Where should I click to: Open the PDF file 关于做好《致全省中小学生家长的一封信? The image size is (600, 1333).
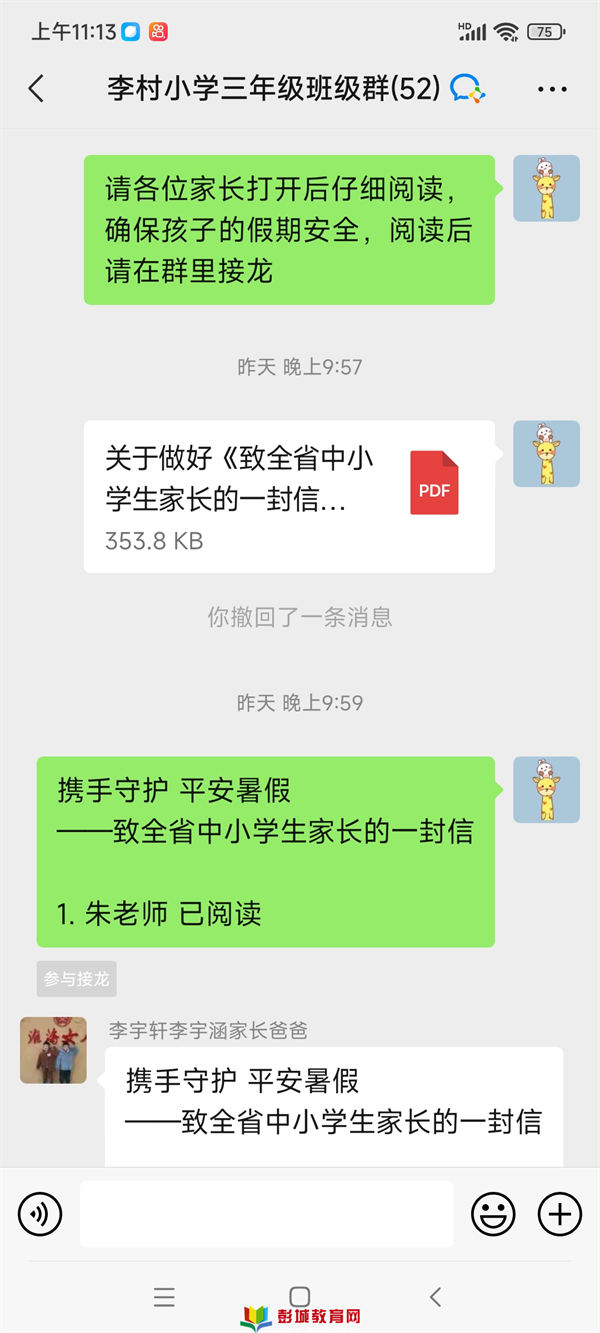[289, 497]
